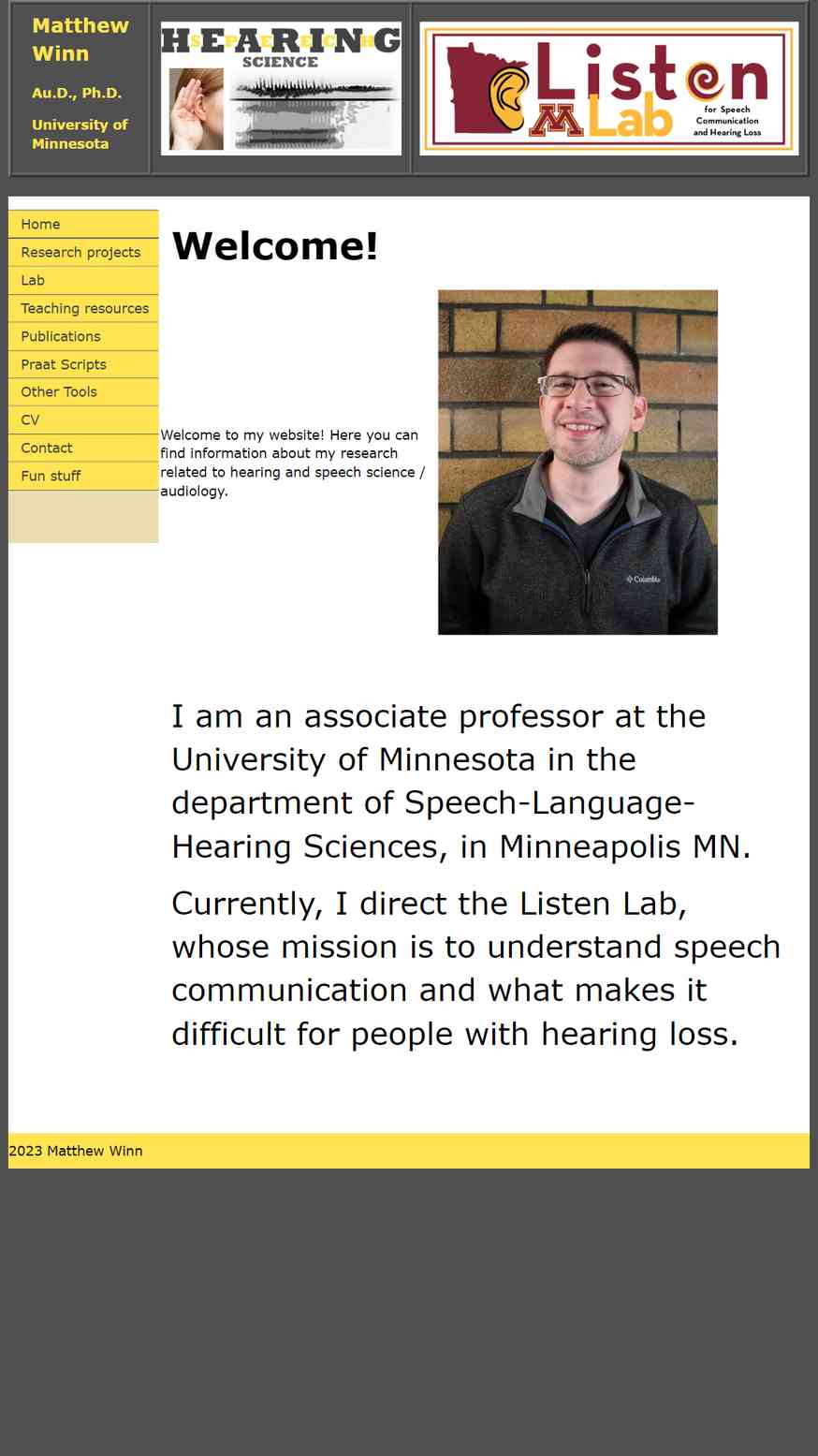Open the Home menu item
818x1456 pixels.
pos(83,224)
